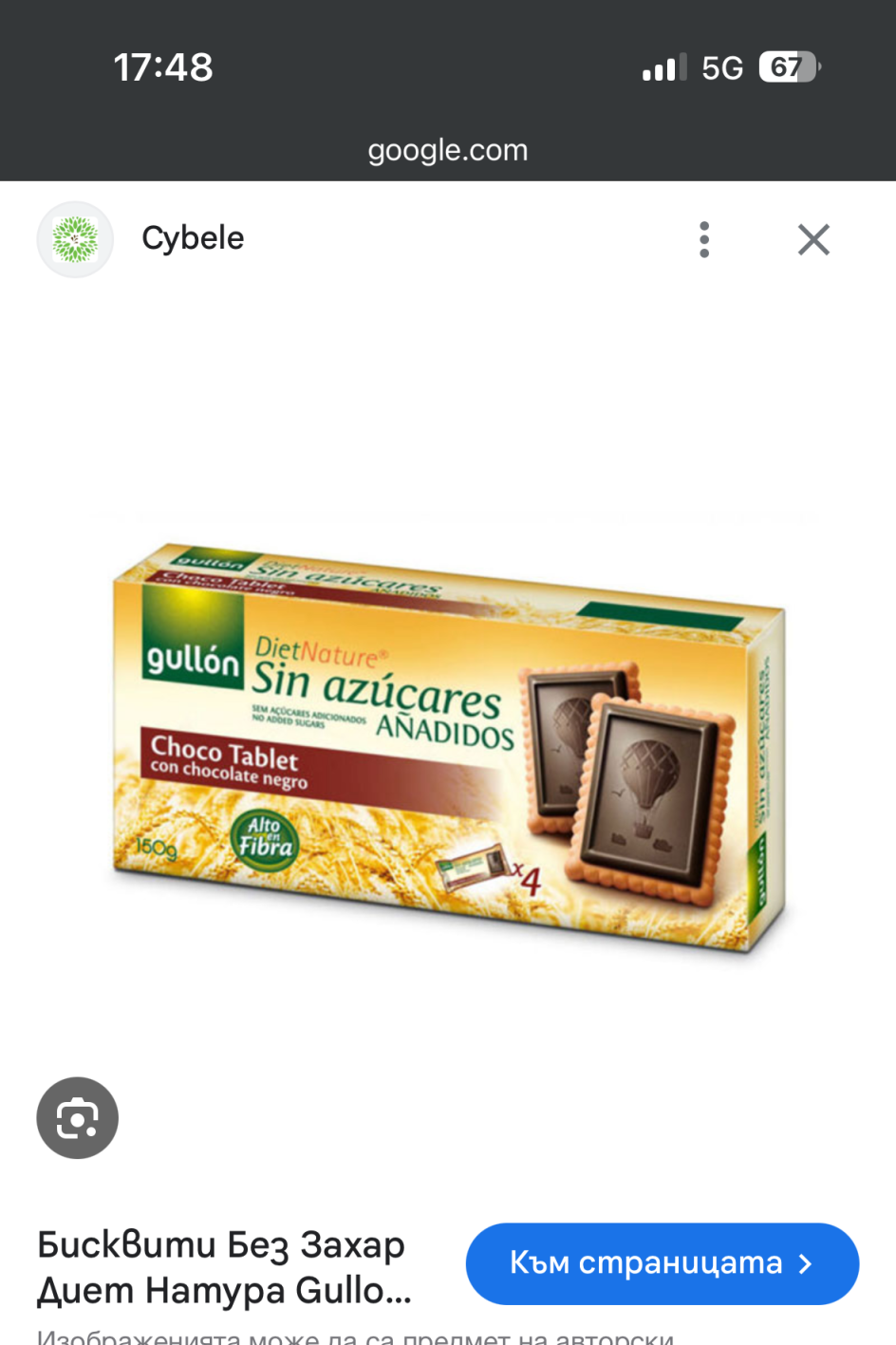The width and height of the screenshot is (896, 1345).
Task: Open the Cybele source site
Action: click(193, 238)
